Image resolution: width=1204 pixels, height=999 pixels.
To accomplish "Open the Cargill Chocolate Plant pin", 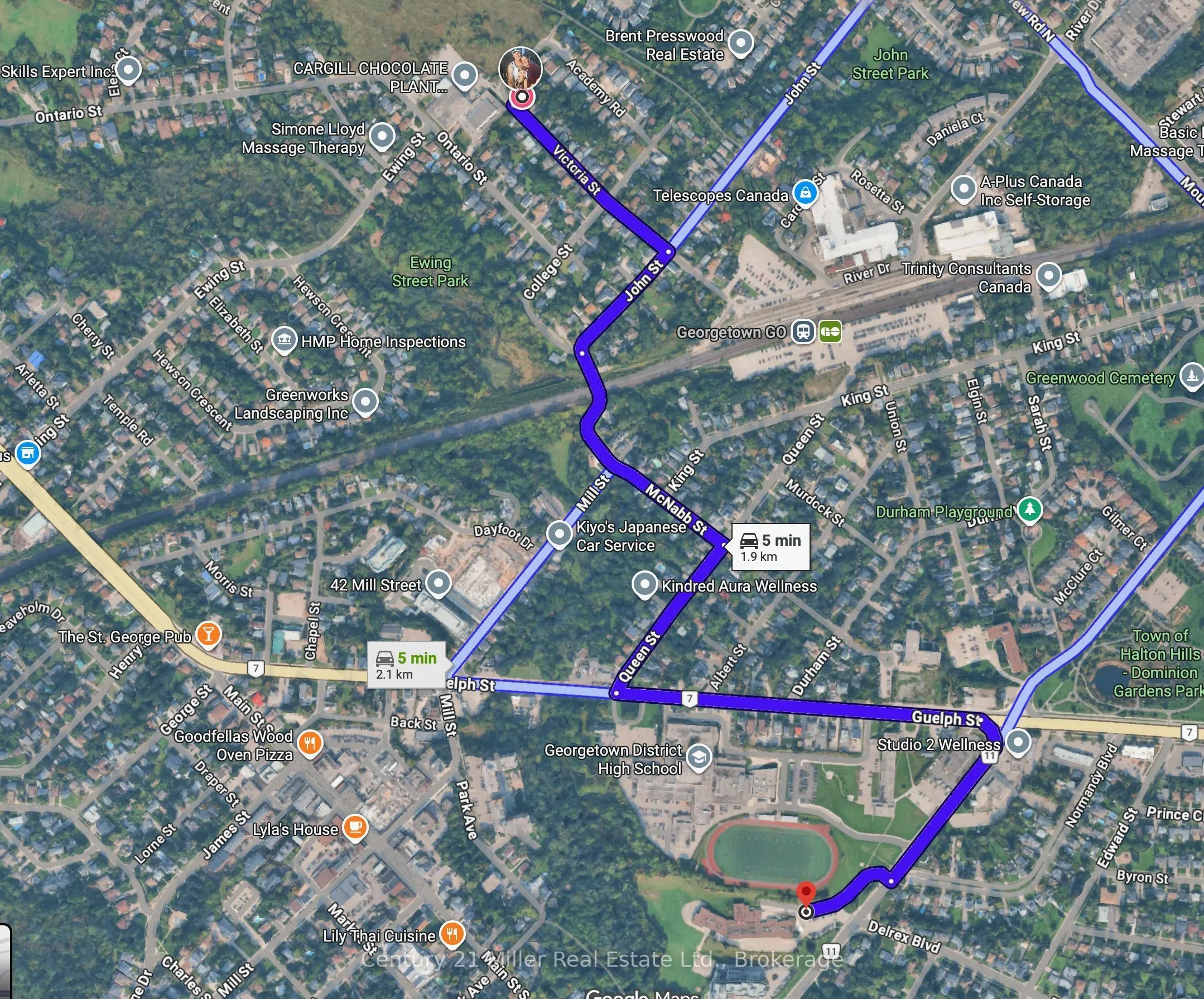I will point(464,76).
